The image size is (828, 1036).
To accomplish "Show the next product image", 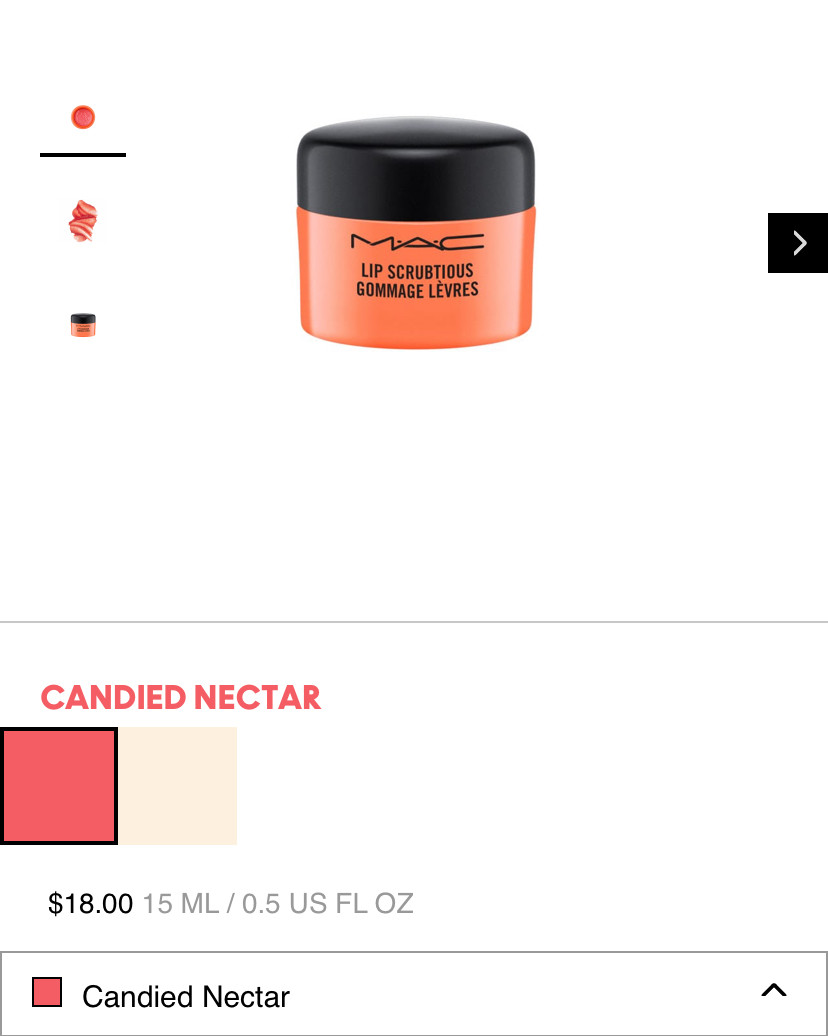I will point(797,243).
